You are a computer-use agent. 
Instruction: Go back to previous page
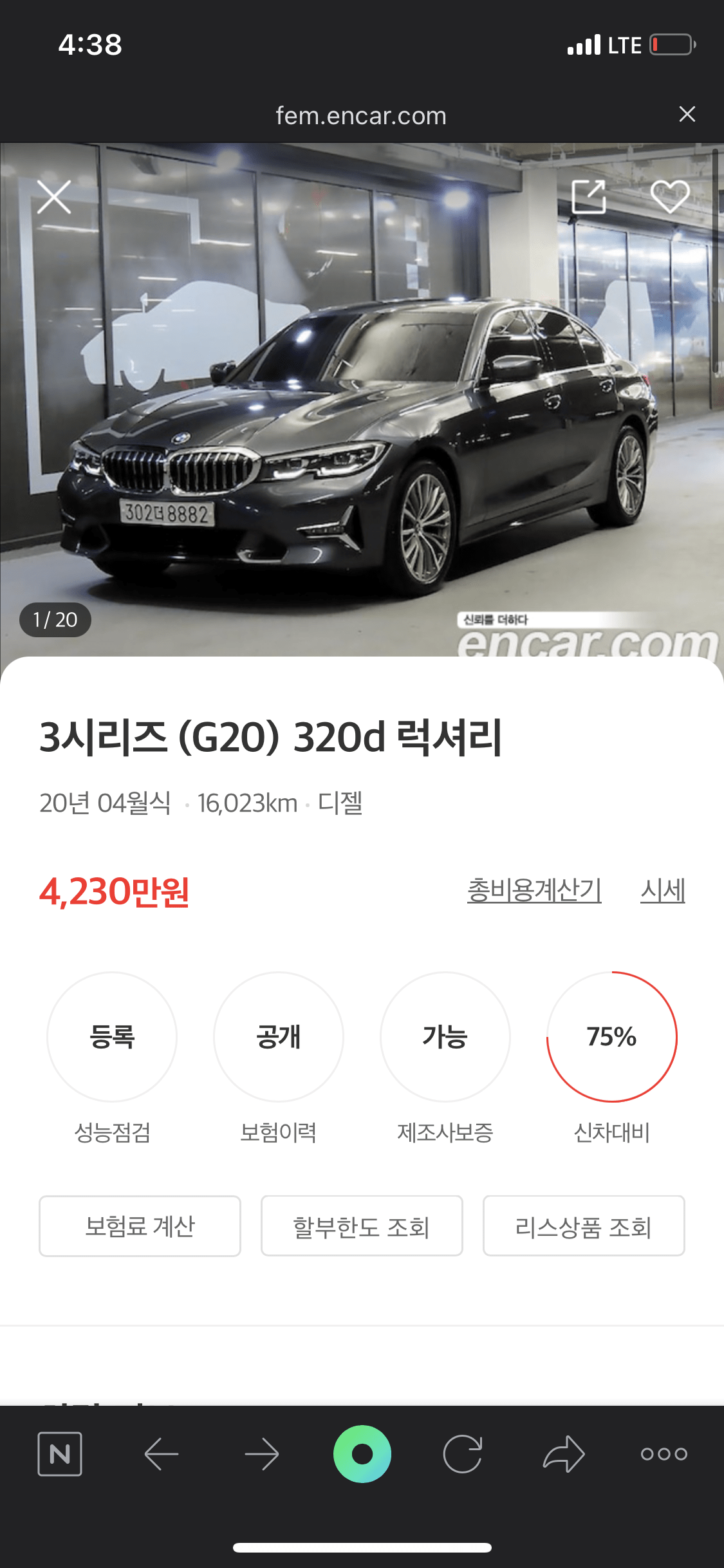(161, 1454)
